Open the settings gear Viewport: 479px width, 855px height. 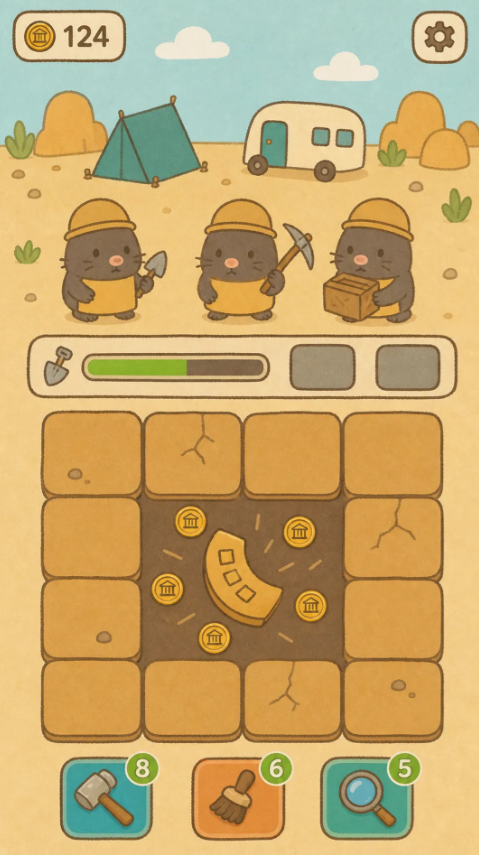tap(439, 37)
